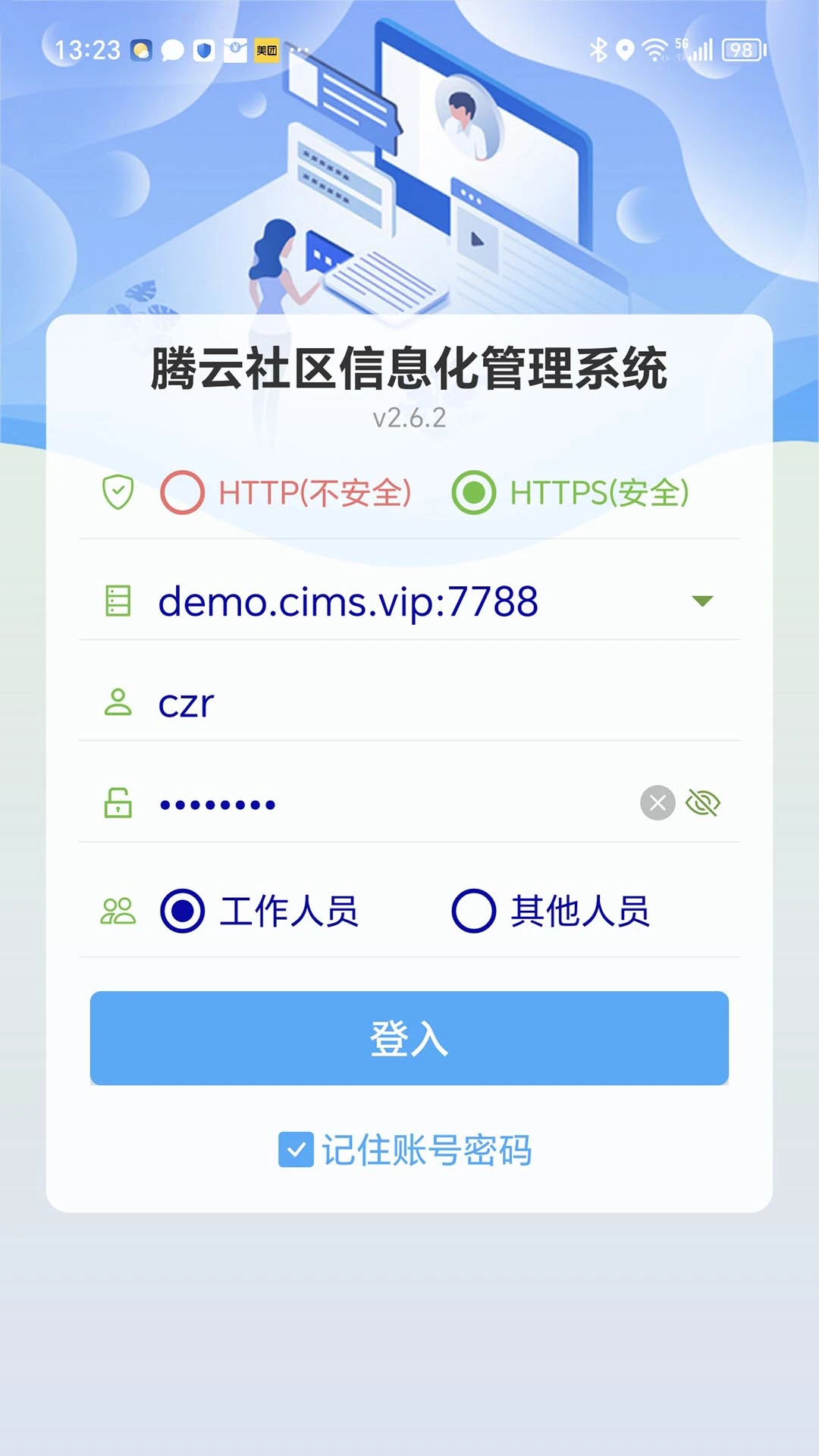The width and height of the screenshot is (819, 1456).
Task: Select the HTTP(不安全) protocol option
Action: 182,493
